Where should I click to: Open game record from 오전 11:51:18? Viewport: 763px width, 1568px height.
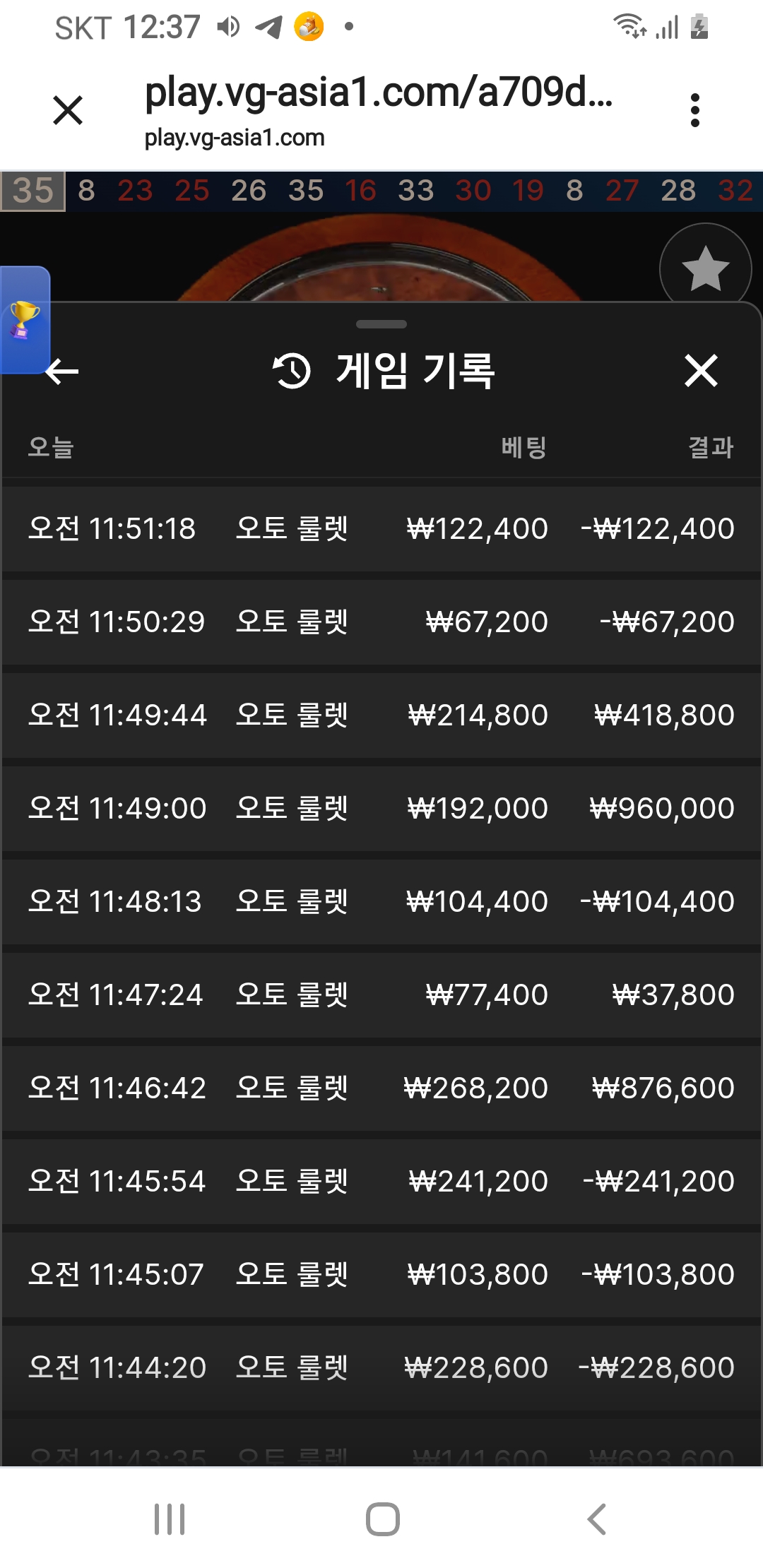pos(381,529)
